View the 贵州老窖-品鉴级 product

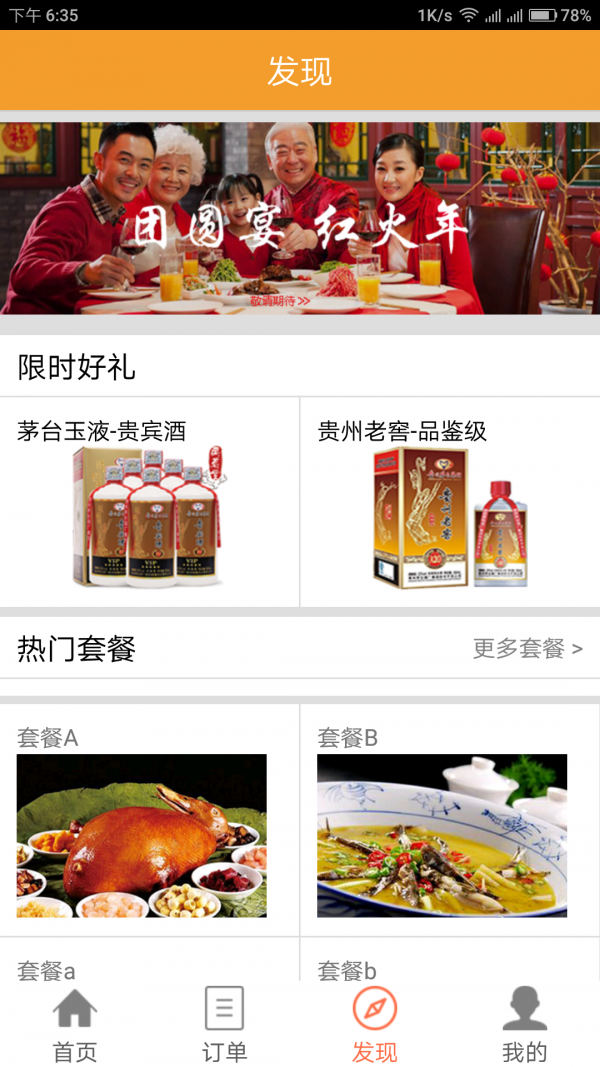(450, 503)
